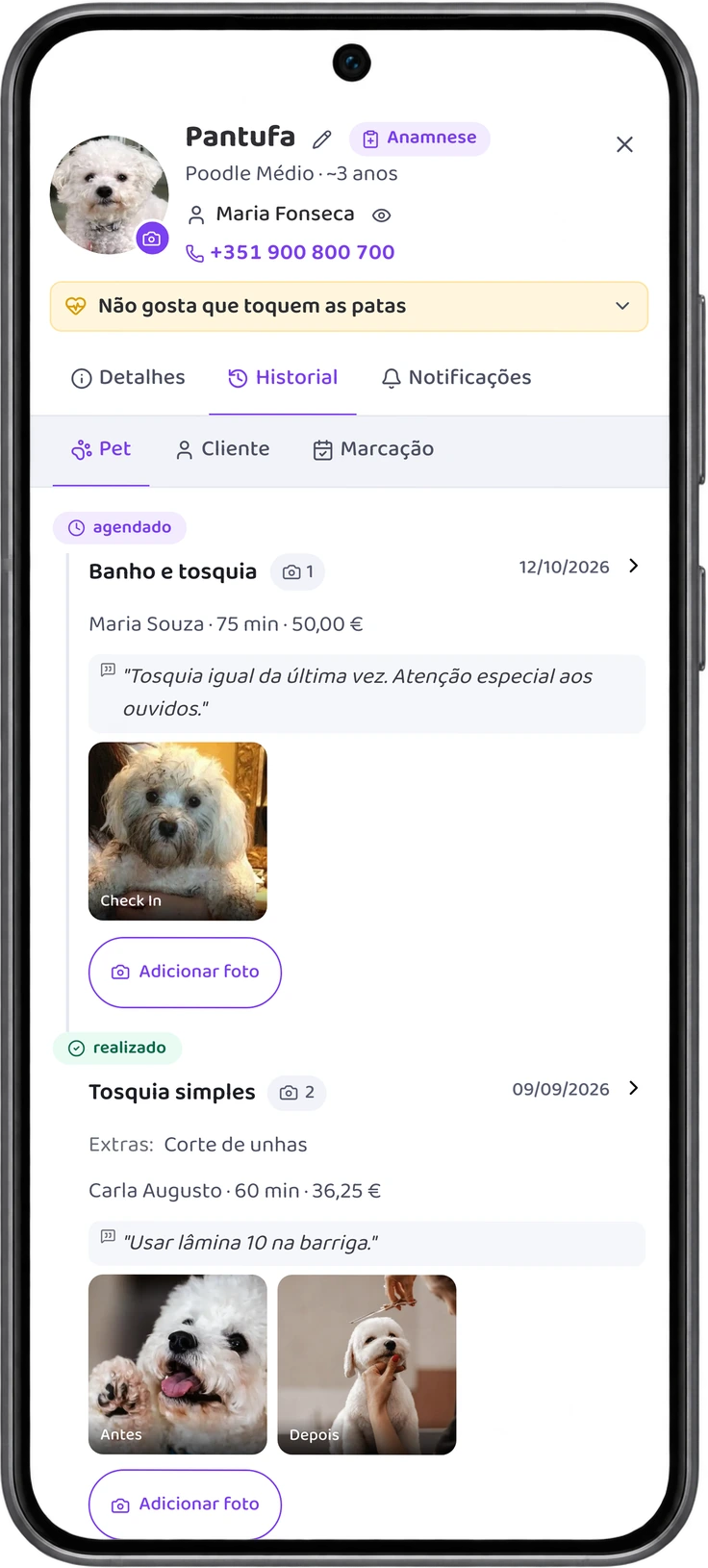Open the Banho e tosquia appointment

point(634,567)
